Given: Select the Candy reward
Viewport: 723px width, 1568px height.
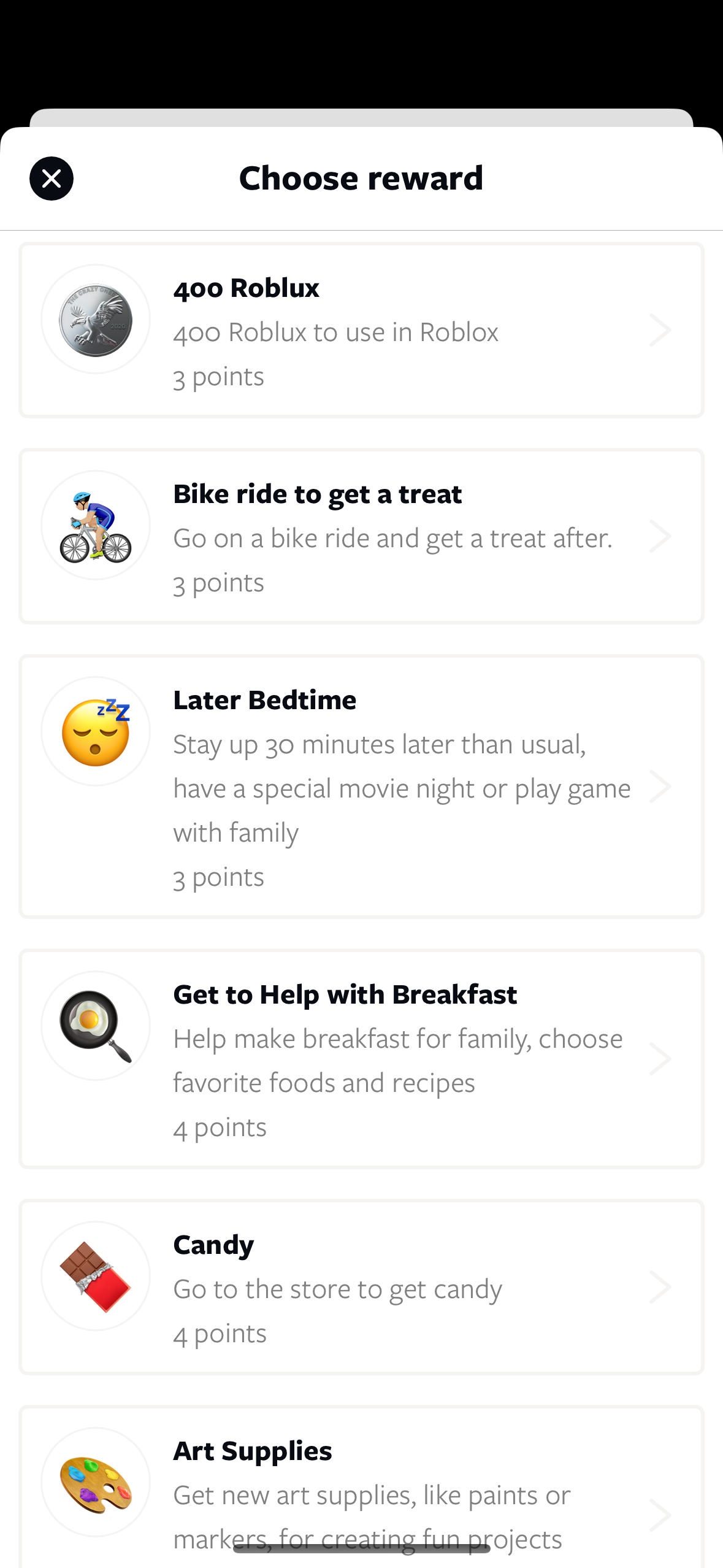Looking at the screenshot, I should tap(361, 1288).
